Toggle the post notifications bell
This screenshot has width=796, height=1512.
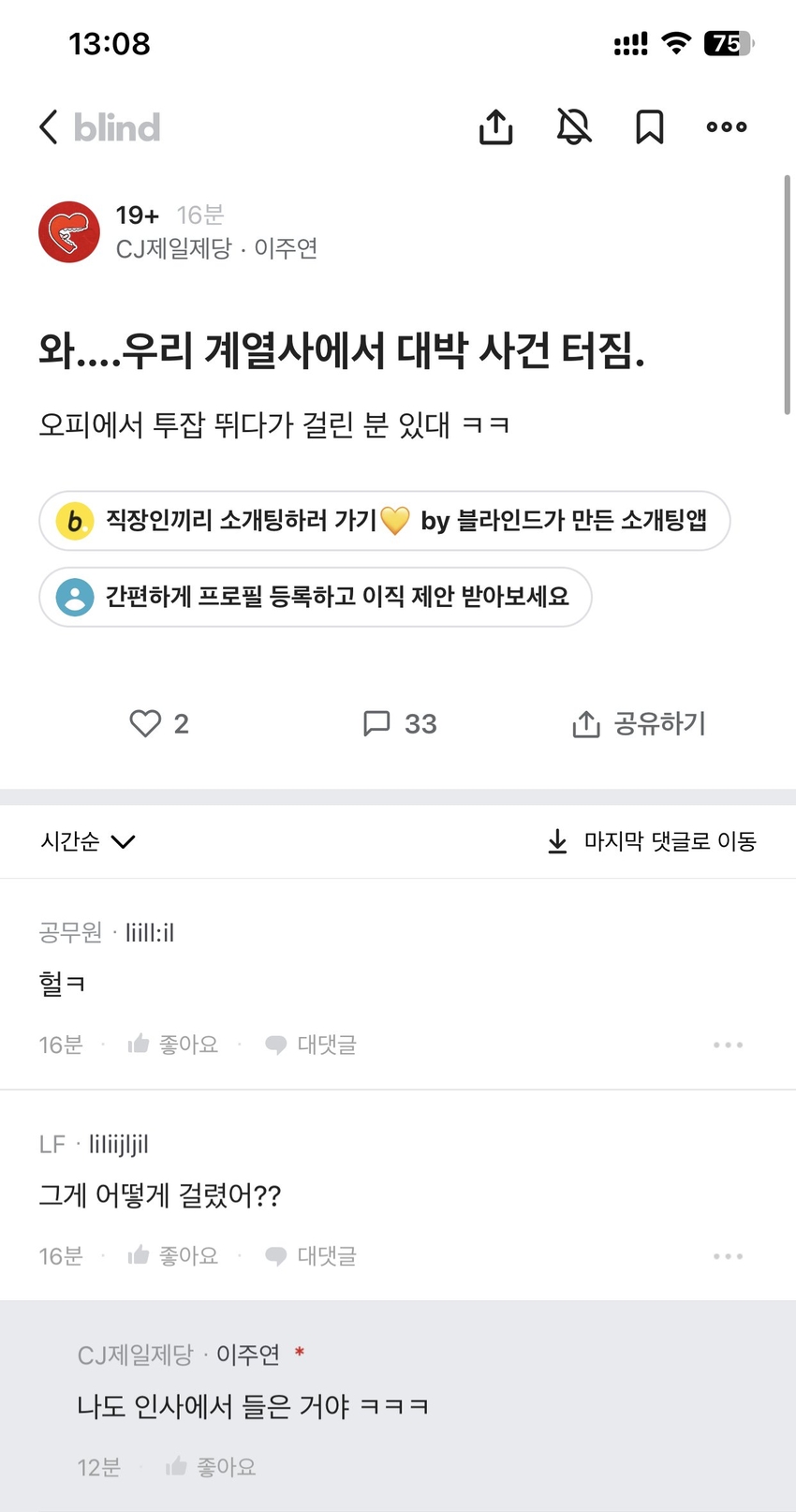pyautogui.click(x=574, y=126)
